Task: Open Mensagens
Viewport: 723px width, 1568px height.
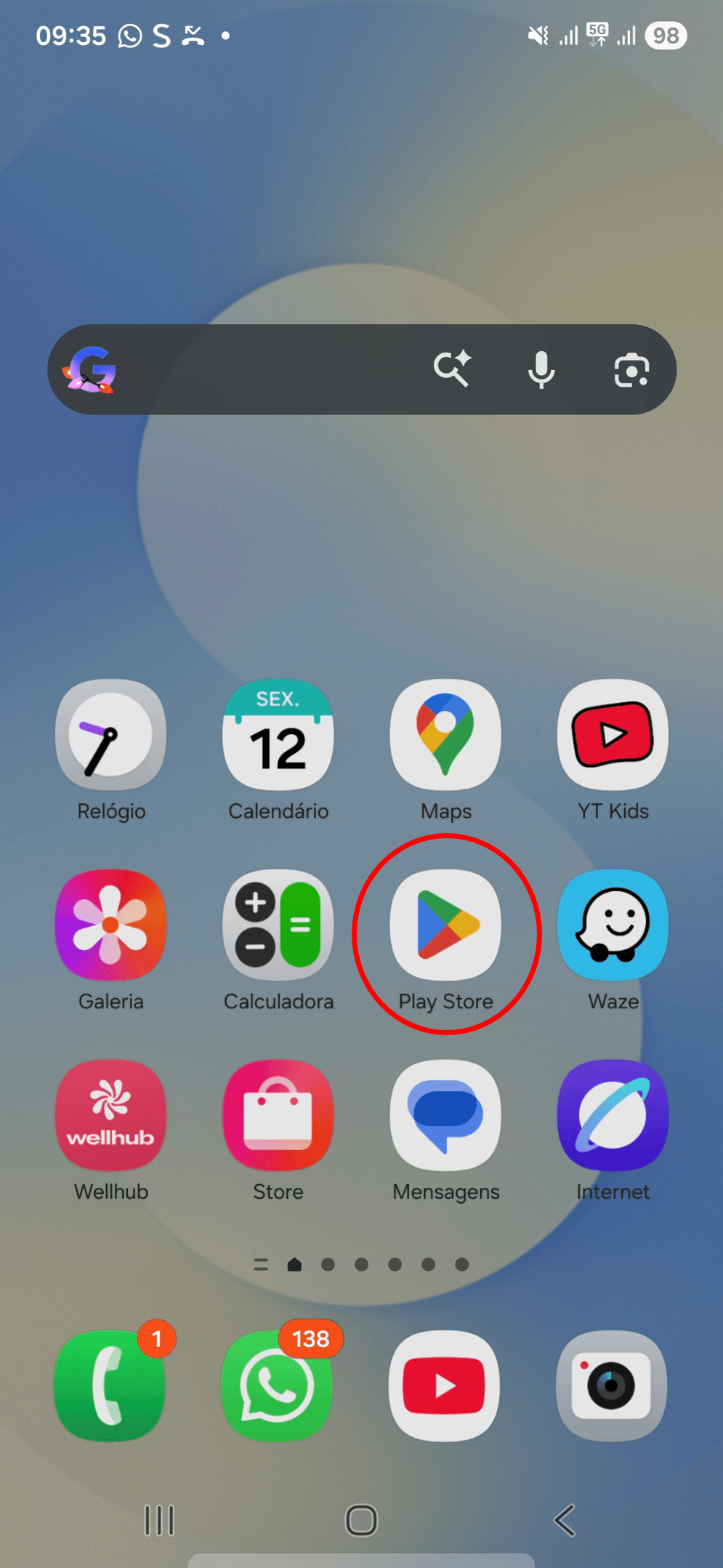Action: pyautogui.click(x=445, y=1116)
